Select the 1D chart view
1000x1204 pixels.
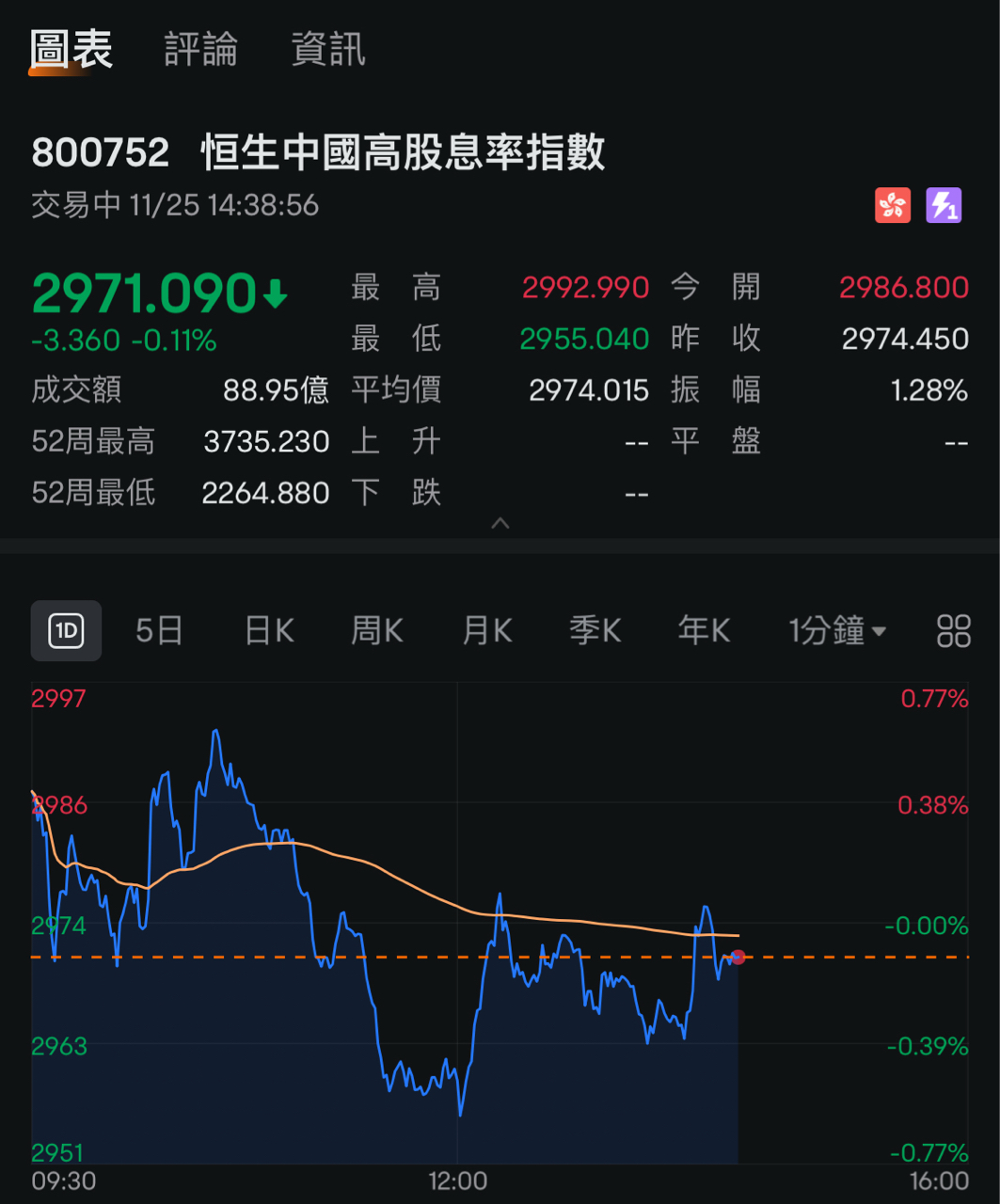click(x=66, y=631)
